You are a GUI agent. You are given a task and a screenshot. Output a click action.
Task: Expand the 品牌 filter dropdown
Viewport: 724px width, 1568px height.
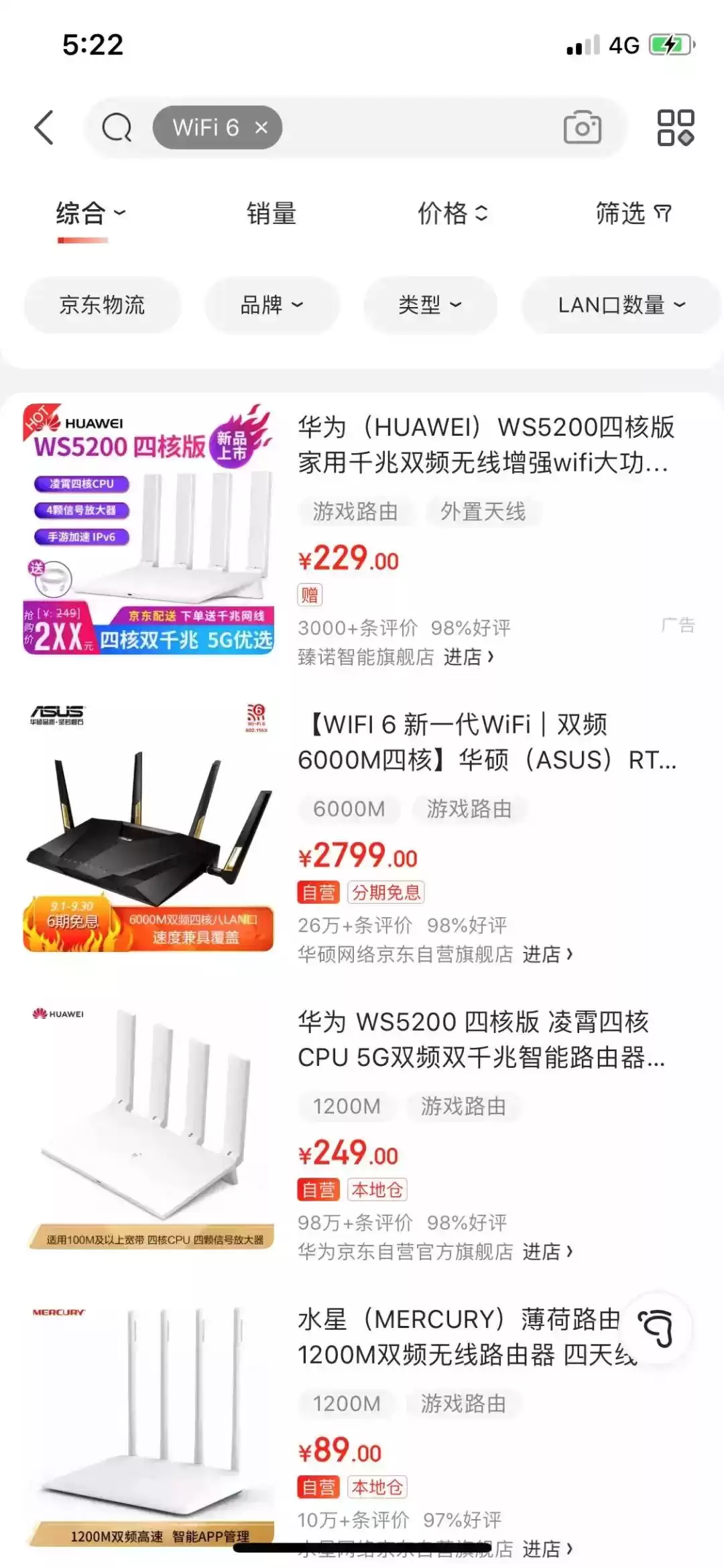click(x=270, y=305)
